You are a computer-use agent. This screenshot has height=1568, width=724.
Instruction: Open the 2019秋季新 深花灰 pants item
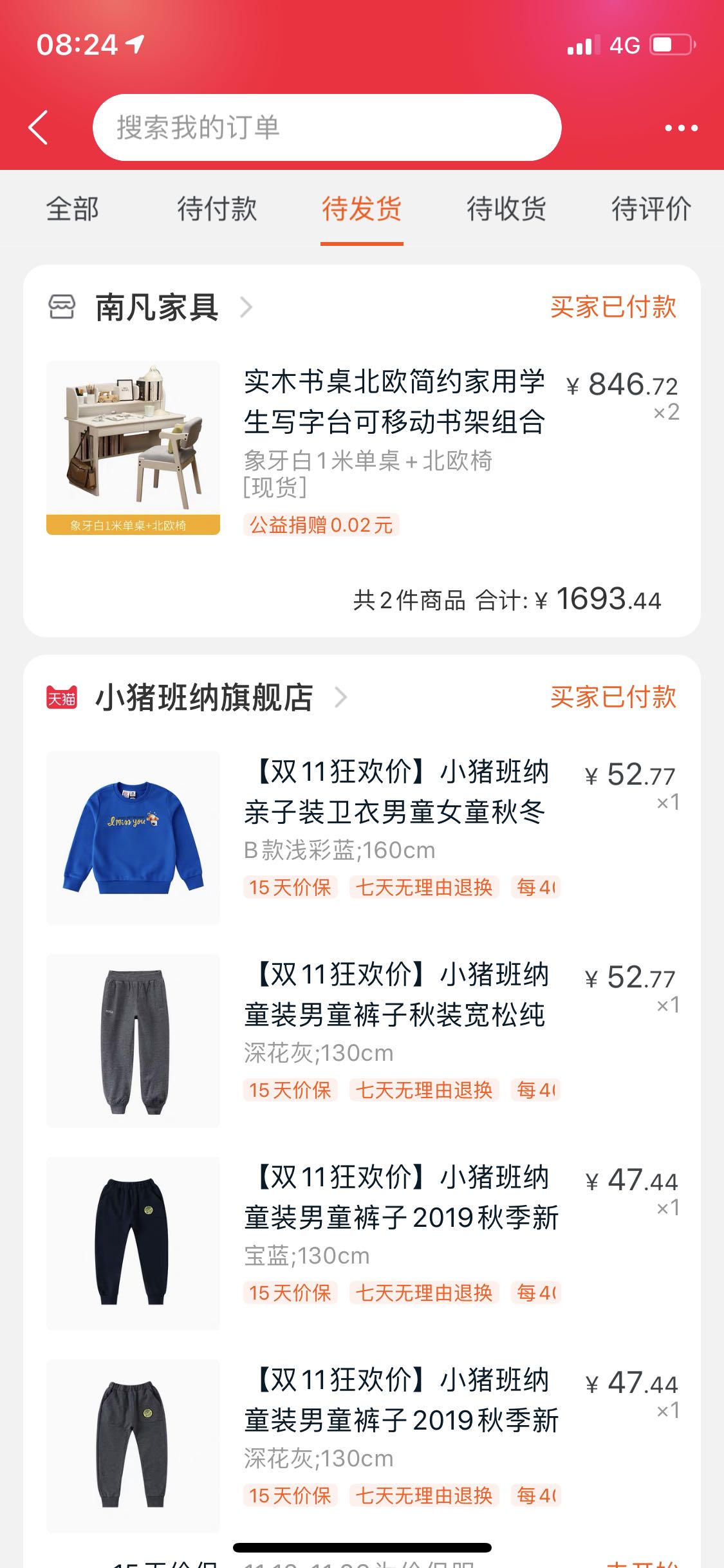click(x=362, y=1446)
